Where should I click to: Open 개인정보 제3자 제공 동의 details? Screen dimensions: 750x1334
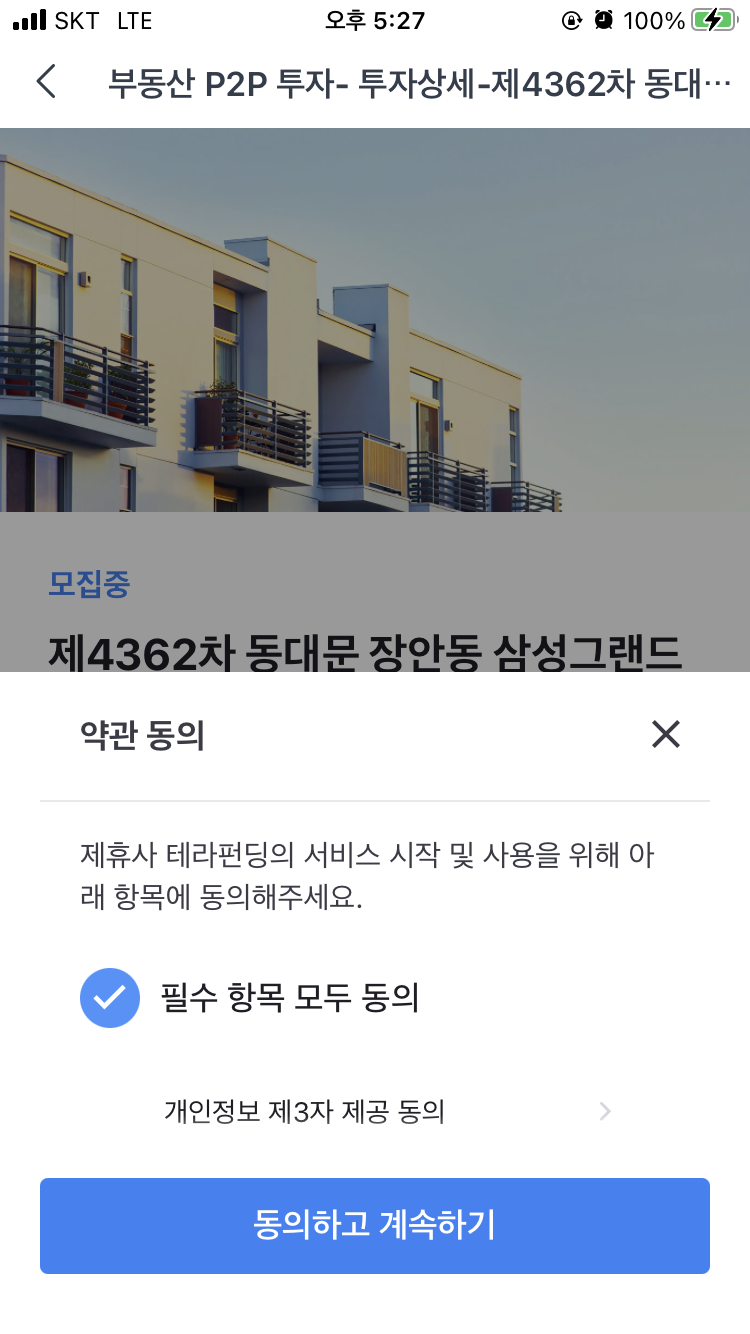[388, 1110]
